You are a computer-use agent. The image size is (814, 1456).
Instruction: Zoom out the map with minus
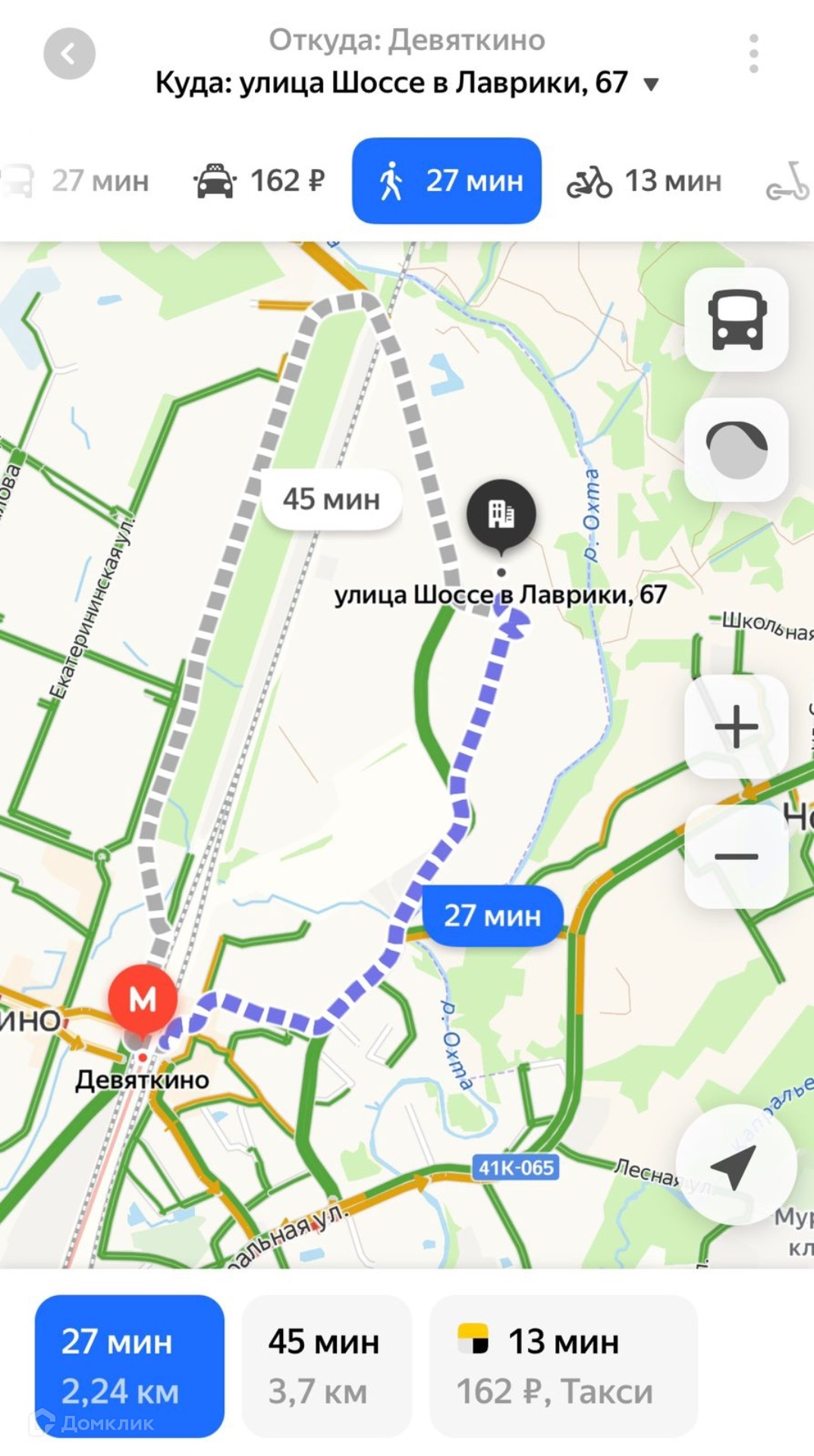click(x=737, y=856)
